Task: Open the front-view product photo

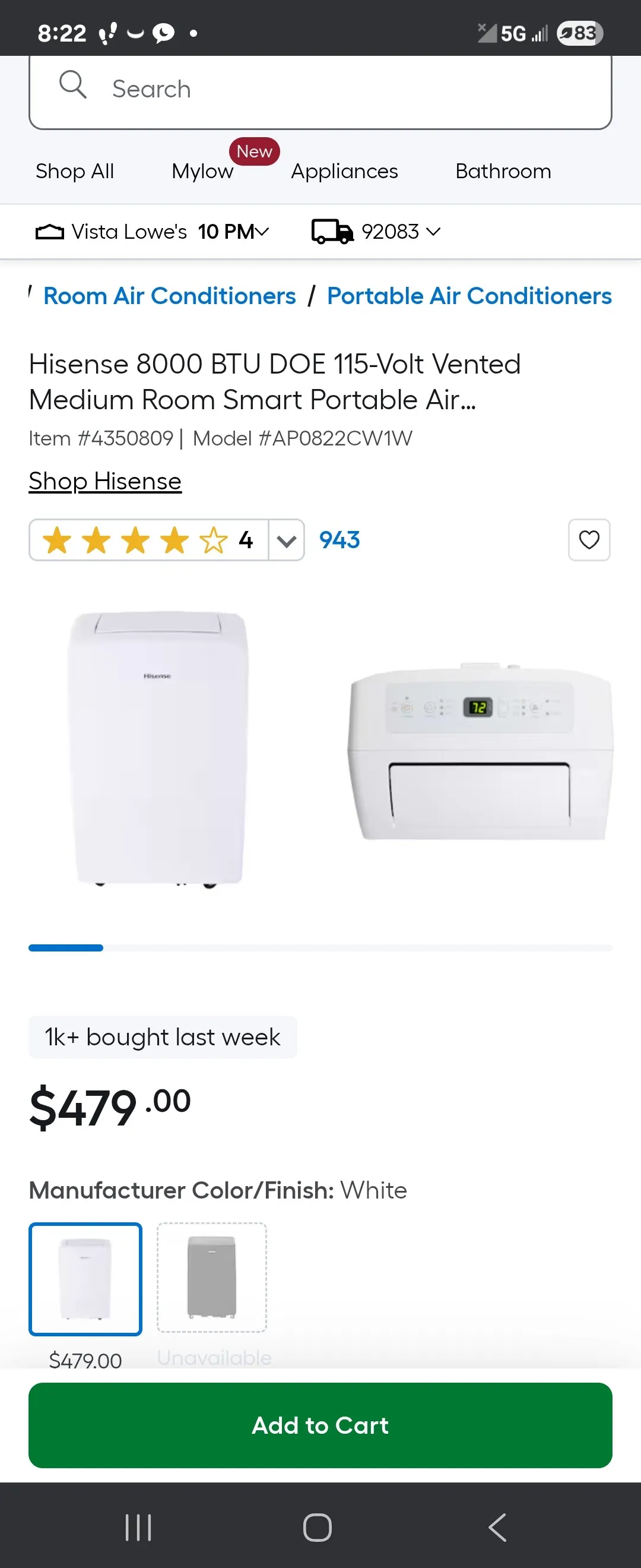Action: (158, 749)
